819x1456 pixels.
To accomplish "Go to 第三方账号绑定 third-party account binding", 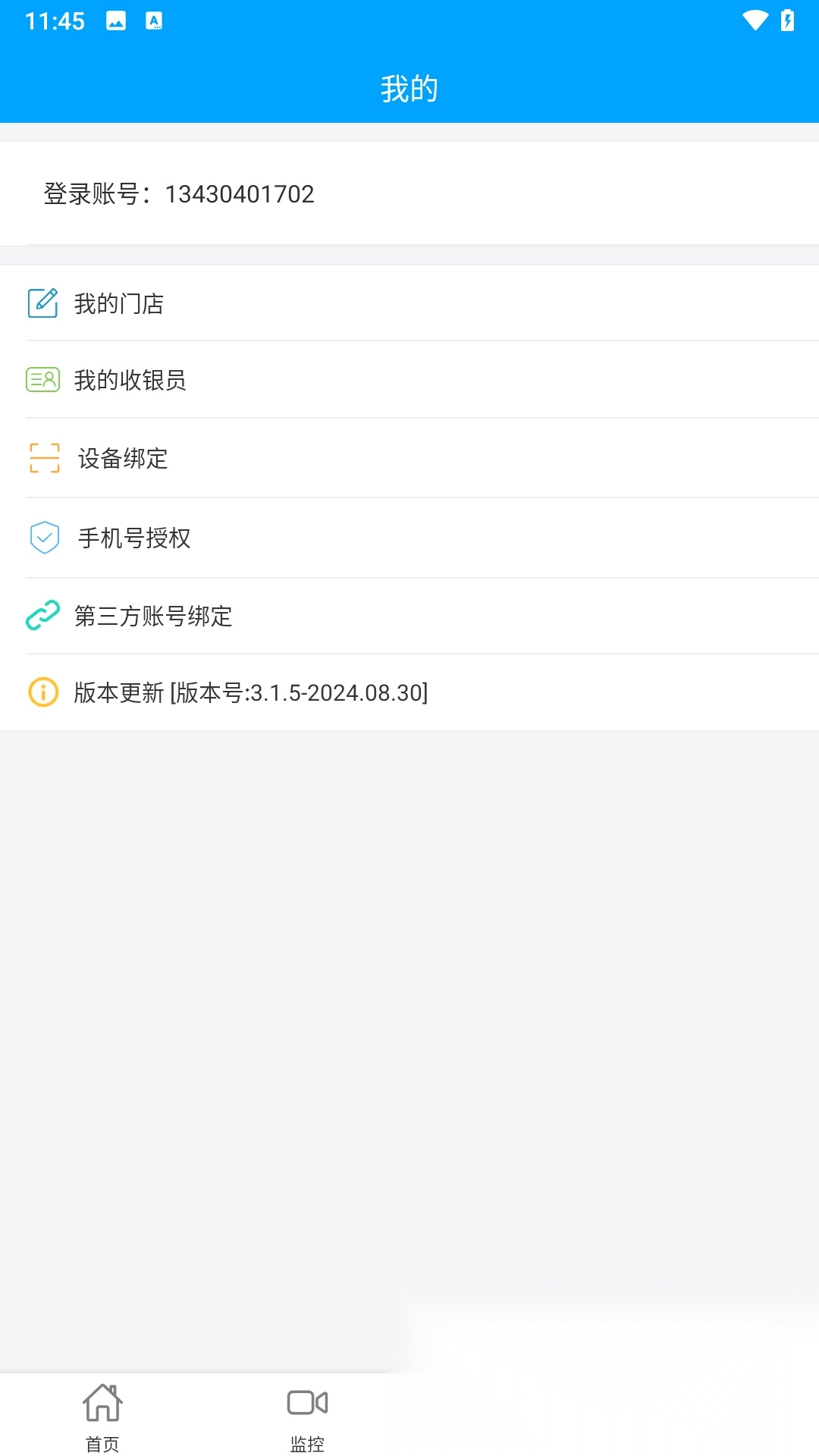I will (153, 617).
